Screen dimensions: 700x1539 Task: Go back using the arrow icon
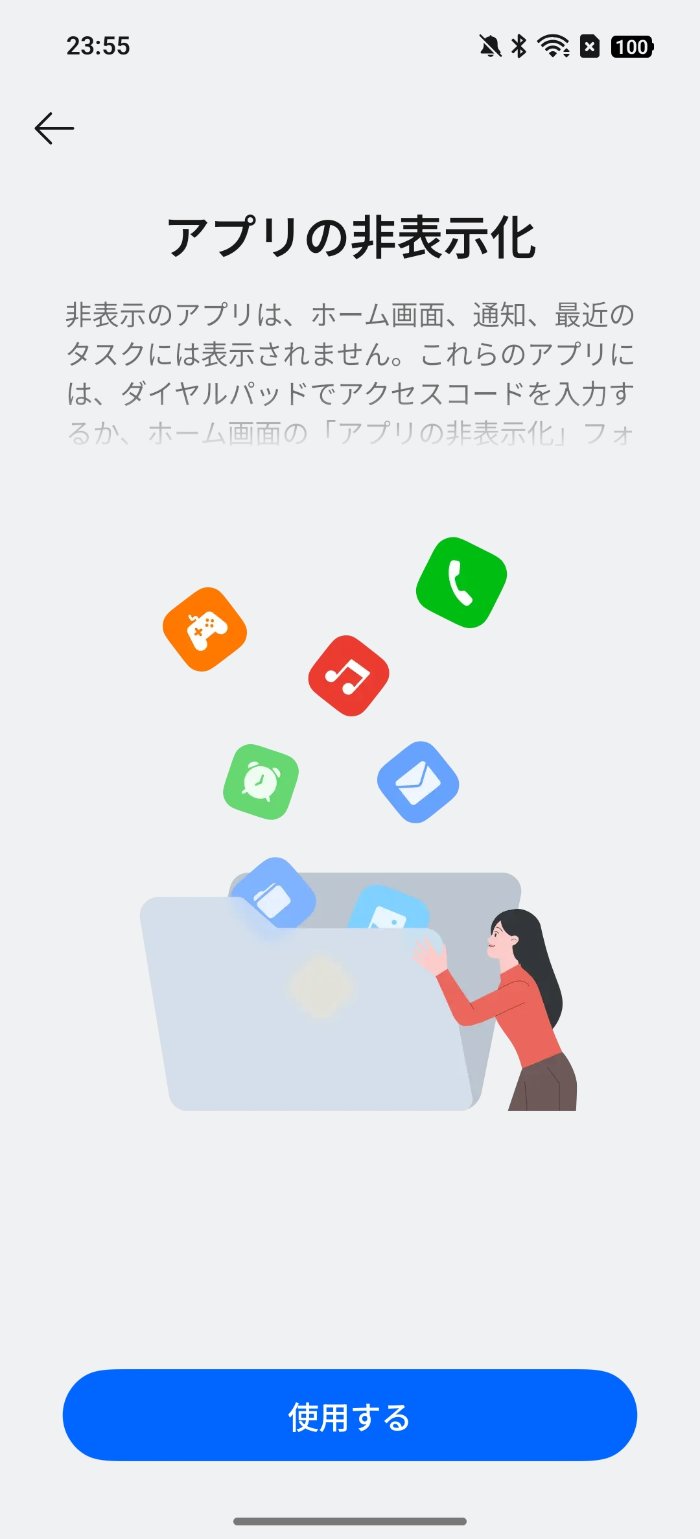click(54, 128)
